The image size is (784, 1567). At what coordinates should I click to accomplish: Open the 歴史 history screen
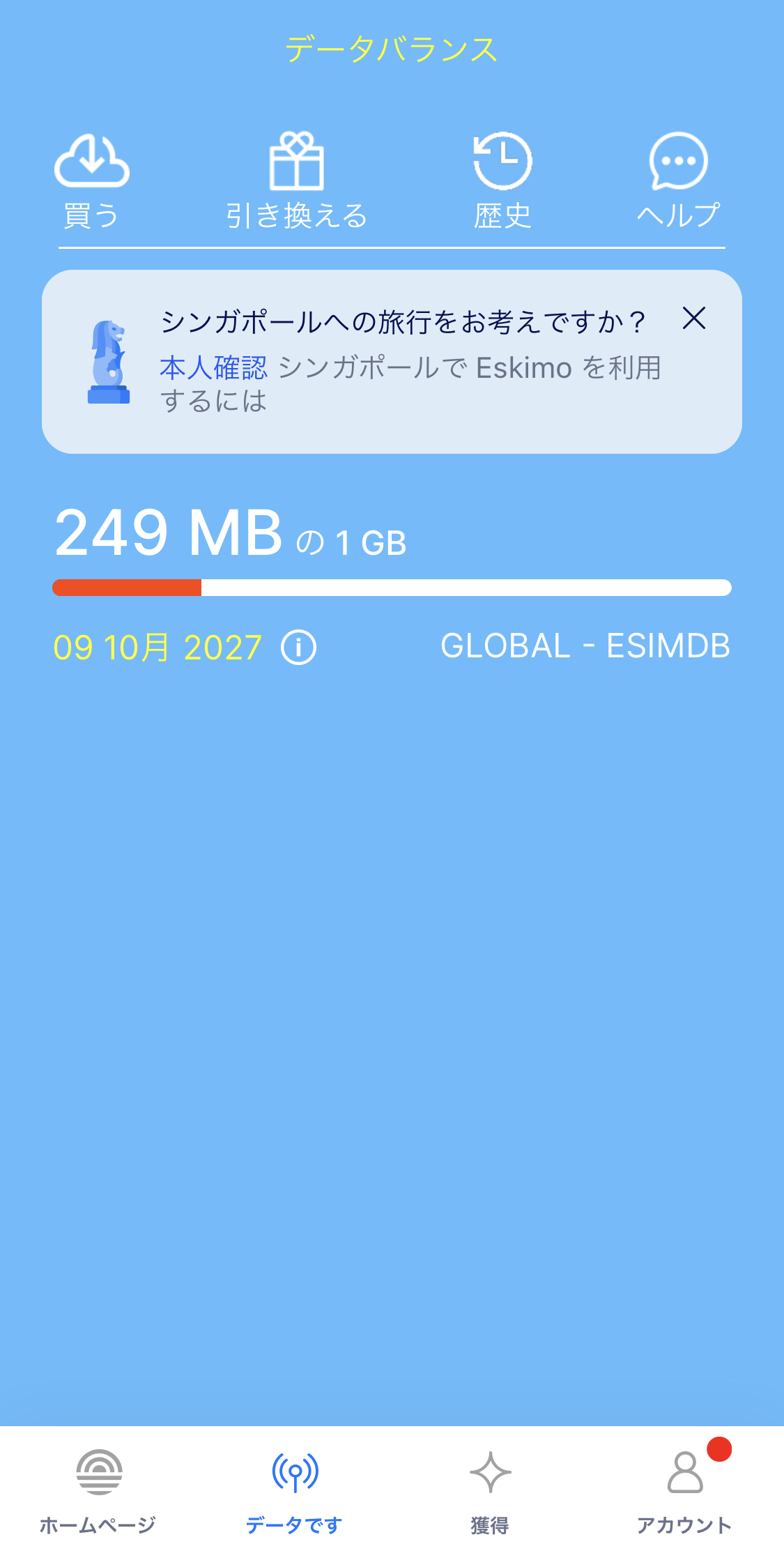click(x=502, y=181)
